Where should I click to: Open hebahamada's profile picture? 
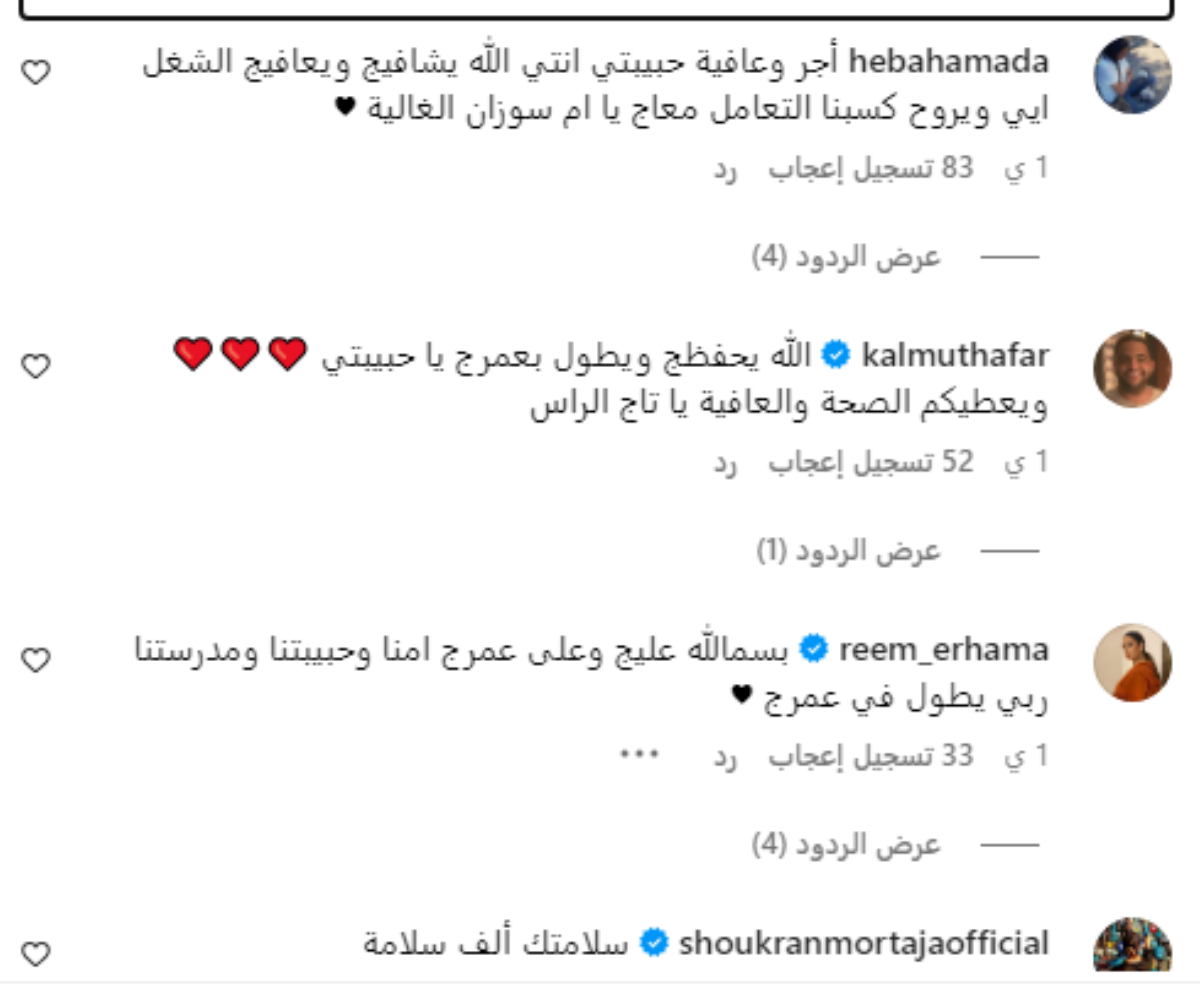1132,75
